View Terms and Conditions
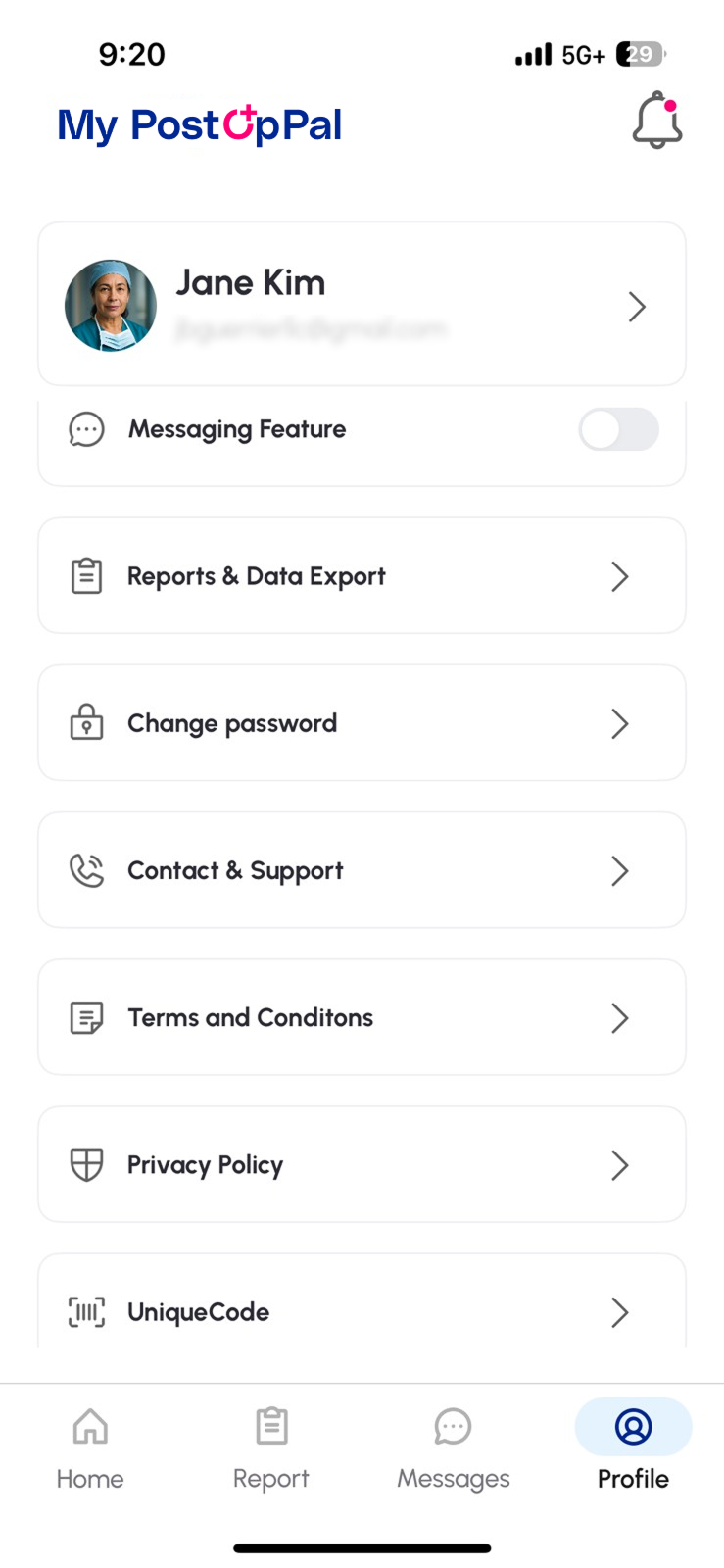The image size is (724, 1568). click(362, 1017)
